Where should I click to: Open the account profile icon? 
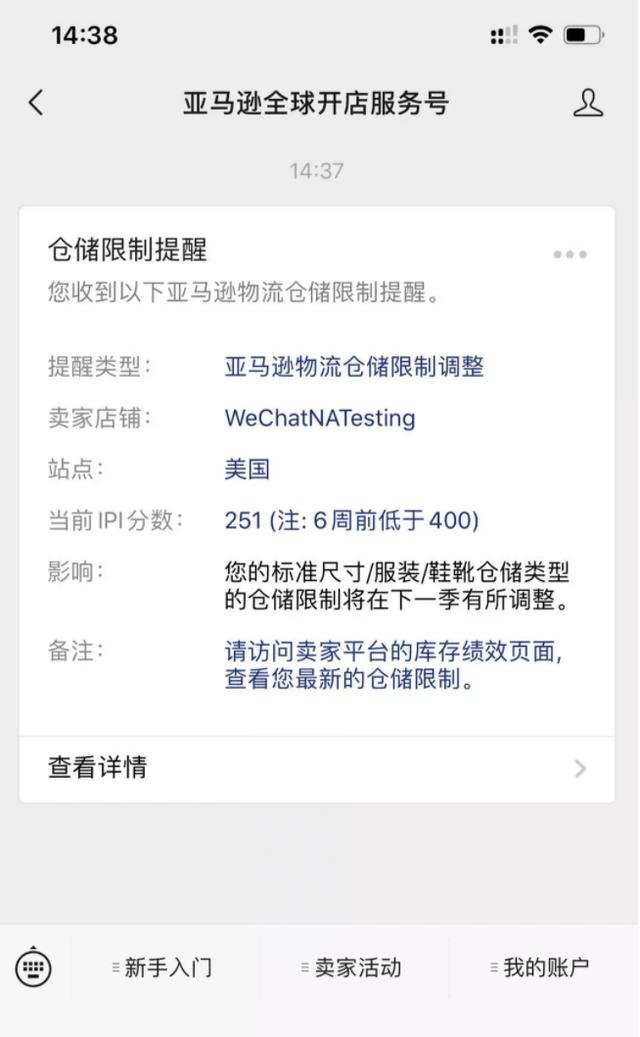point(588,102)
